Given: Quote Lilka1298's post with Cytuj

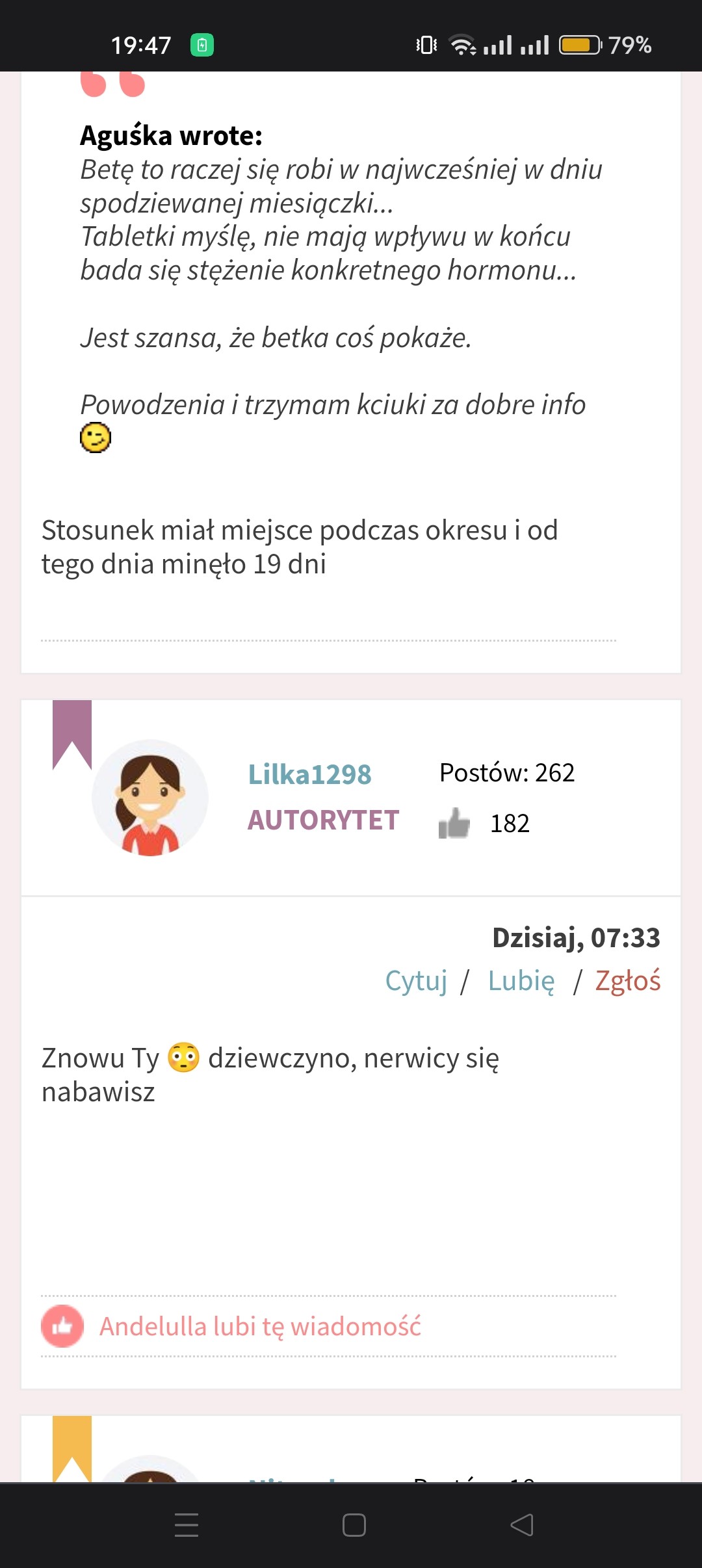Looking at the screenshot, I should point(416,980).
